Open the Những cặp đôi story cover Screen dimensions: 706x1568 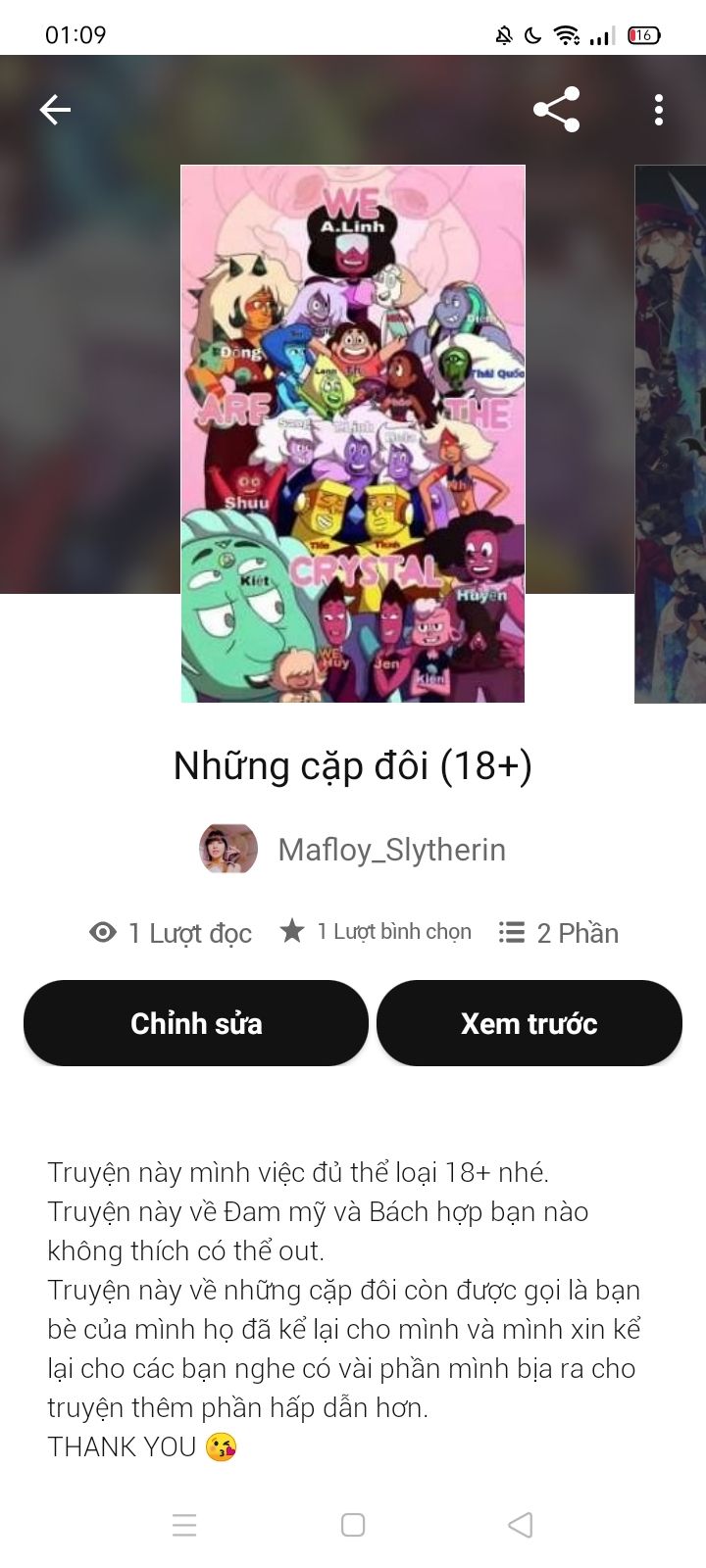tap(353, 433)
